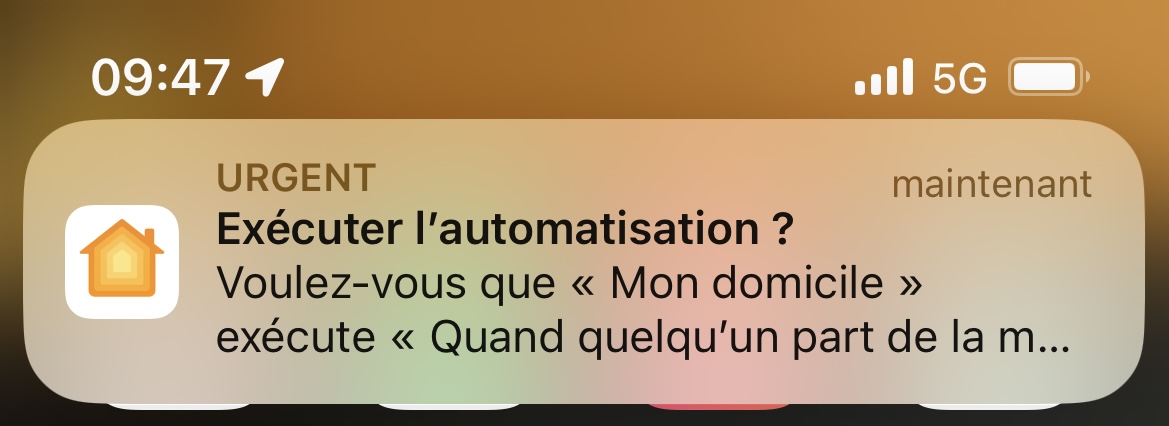Viewport: 1169px width, 426px height.
Task: Open the Home automation notification banner
Action: (584, 262)
